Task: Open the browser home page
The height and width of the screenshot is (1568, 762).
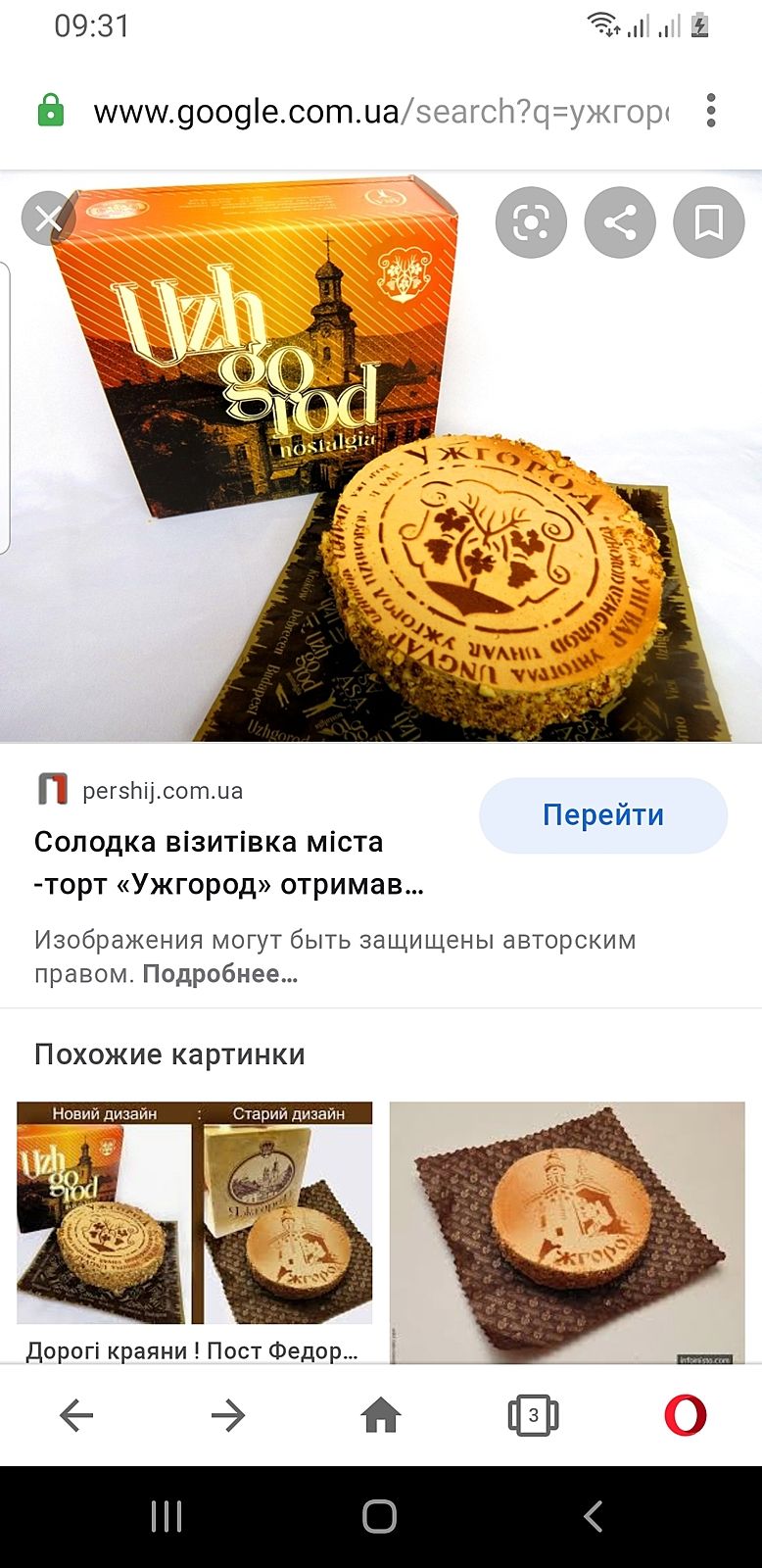Action: click(381, 1415)
